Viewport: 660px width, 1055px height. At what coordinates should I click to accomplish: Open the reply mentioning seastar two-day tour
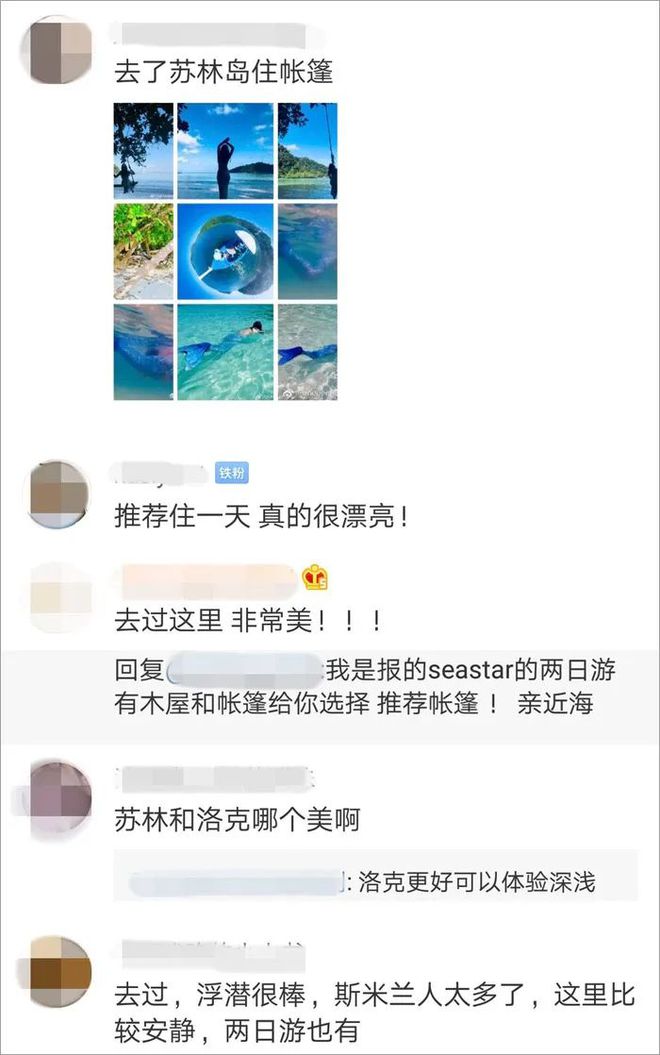coord(363,686)
